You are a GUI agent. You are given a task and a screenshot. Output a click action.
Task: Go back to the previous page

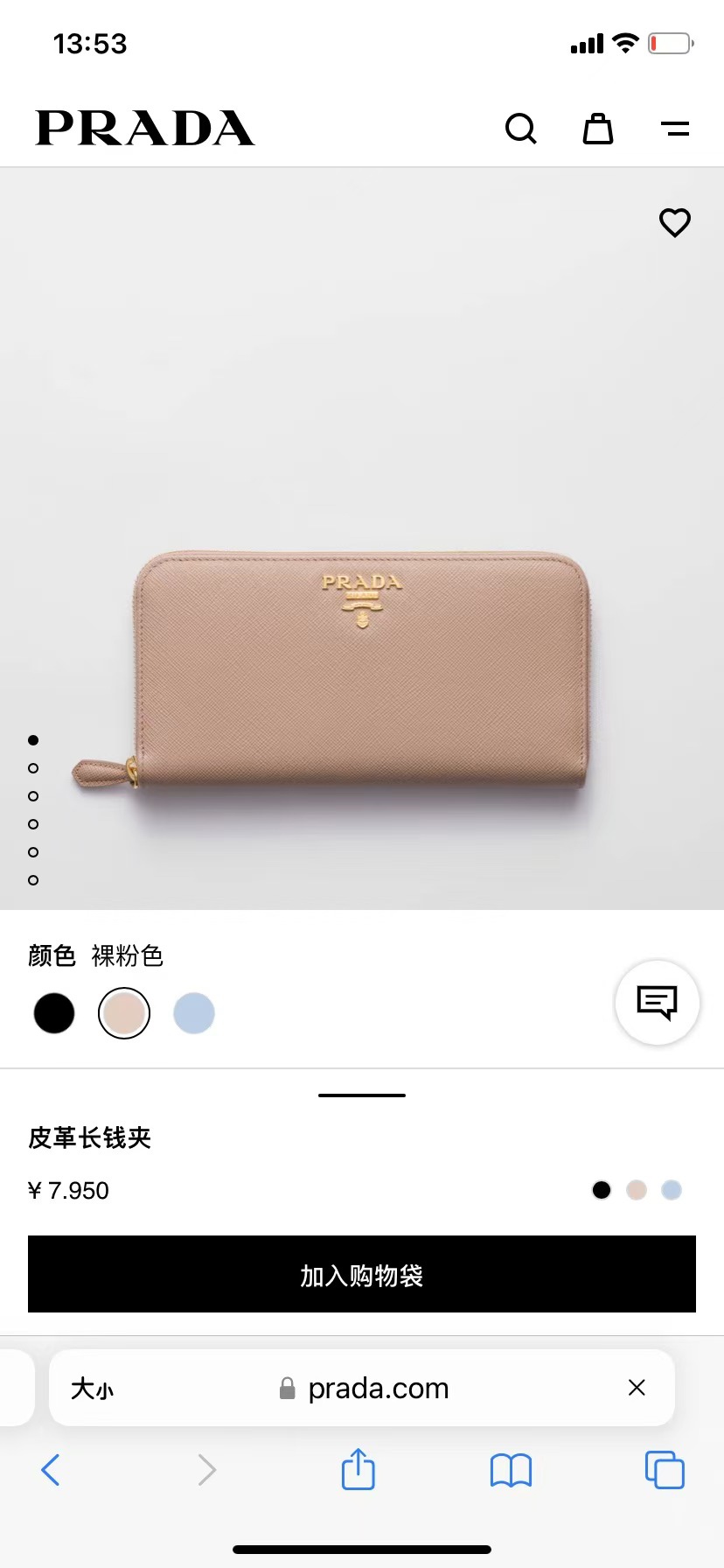pos(51,1470)
